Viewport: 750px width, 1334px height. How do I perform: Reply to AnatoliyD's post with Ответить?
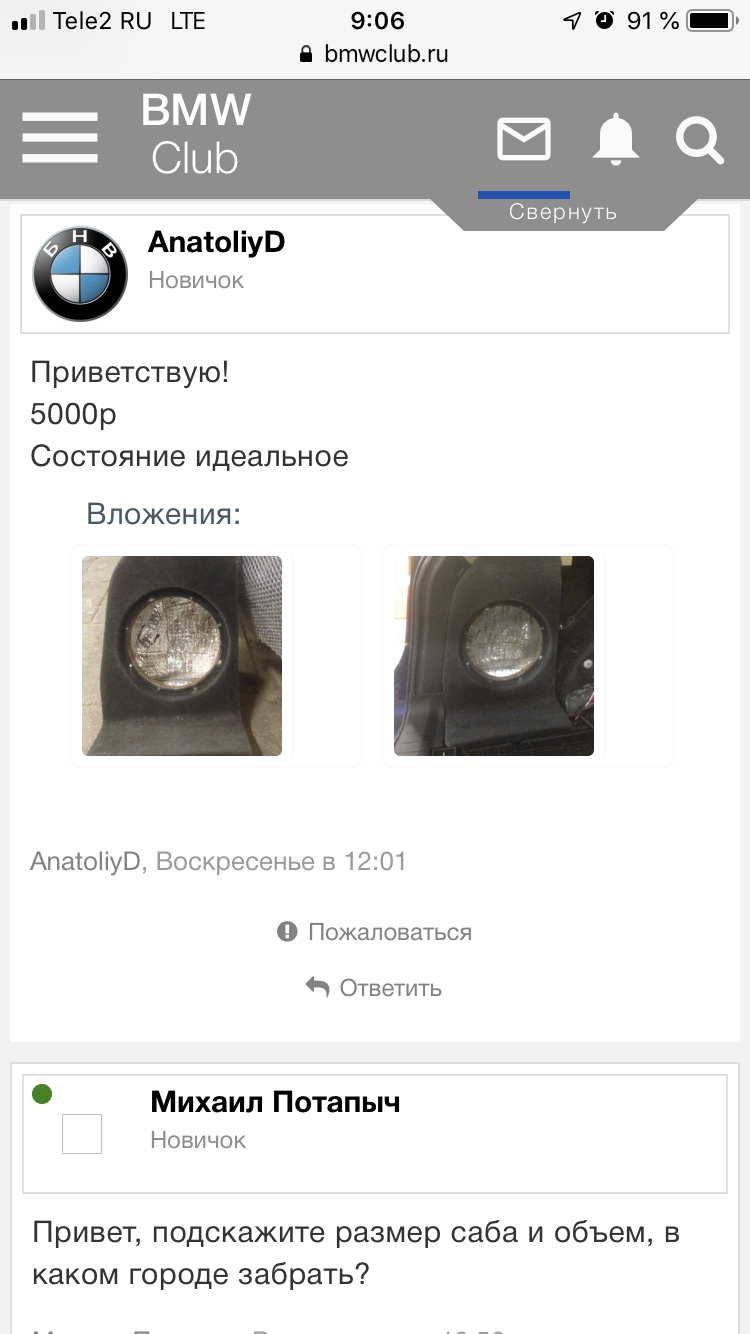pos(373,988)
